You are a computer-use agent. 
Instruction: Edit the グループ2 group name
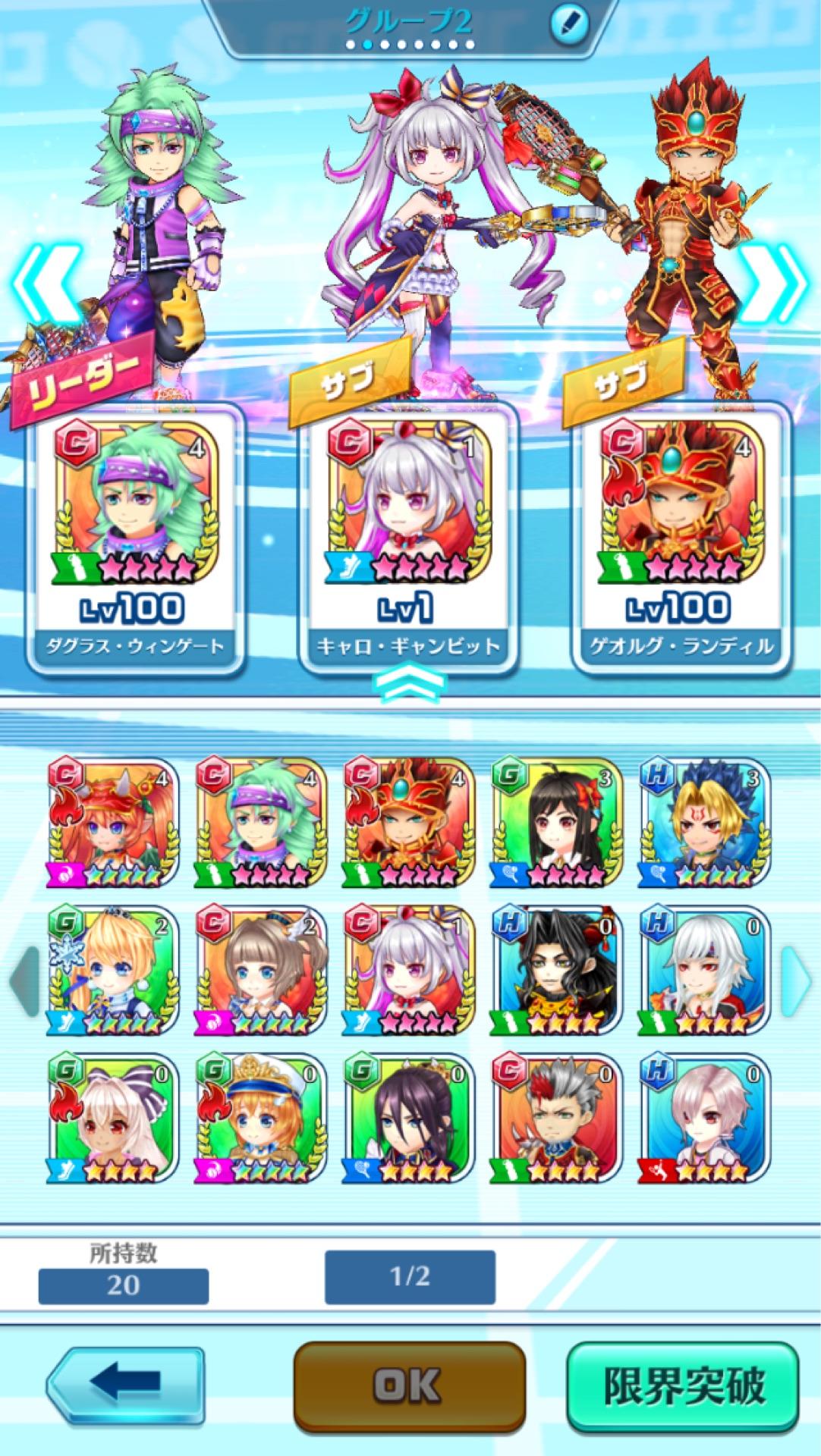[570, 24]
